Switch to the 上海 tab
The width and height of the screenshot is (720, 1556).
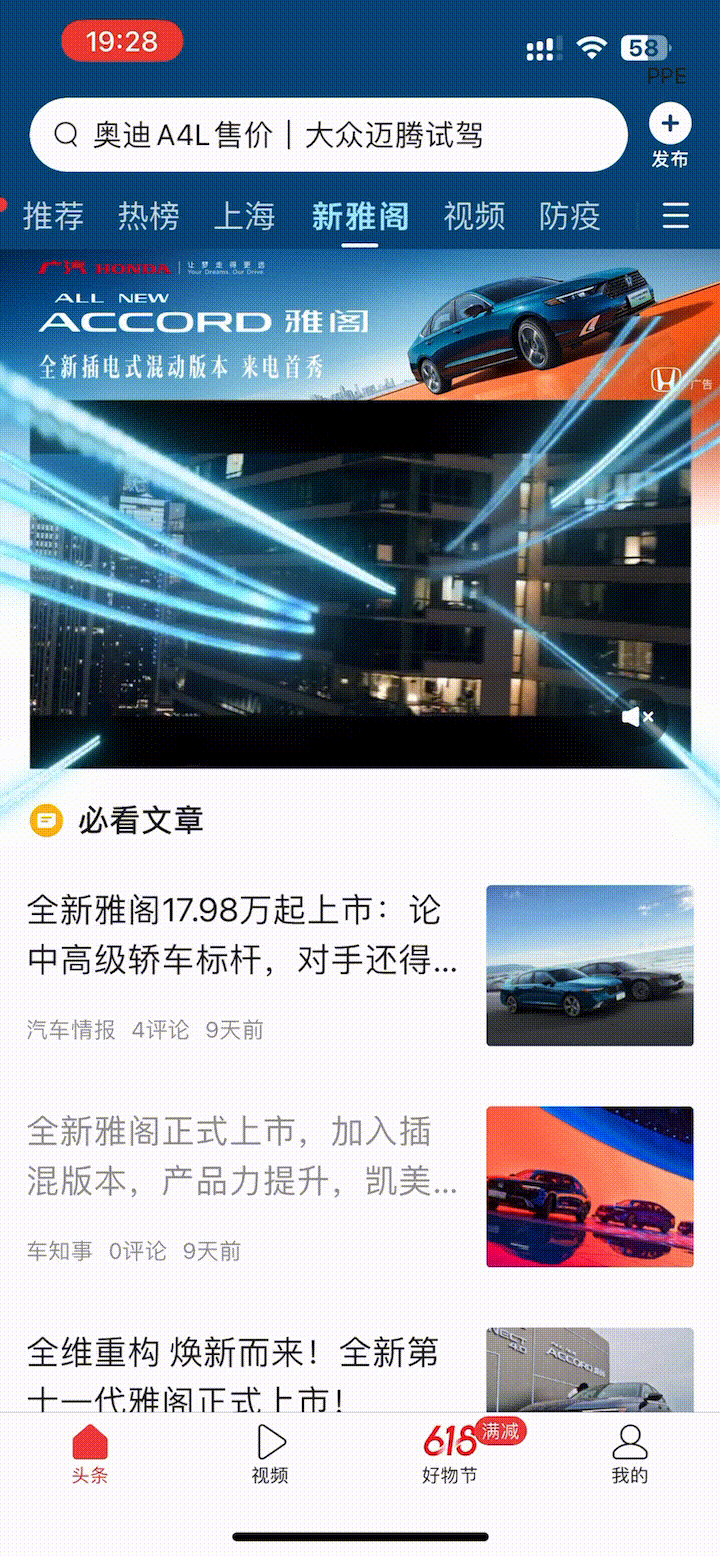coord(244,216)
